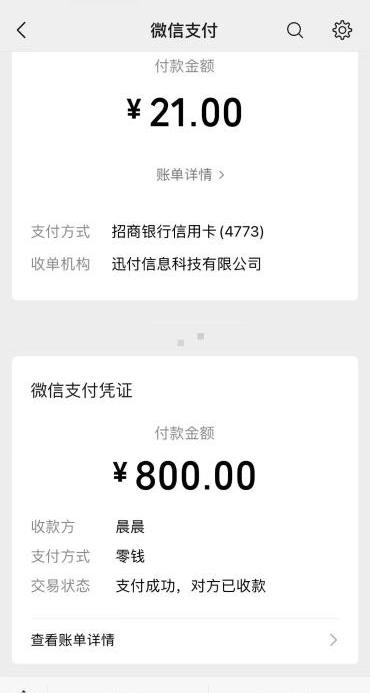Image resolution: width=370 pixels, height=693 pixels.
Task: Go back using the top-left arrow
Action: click(21, 30)
